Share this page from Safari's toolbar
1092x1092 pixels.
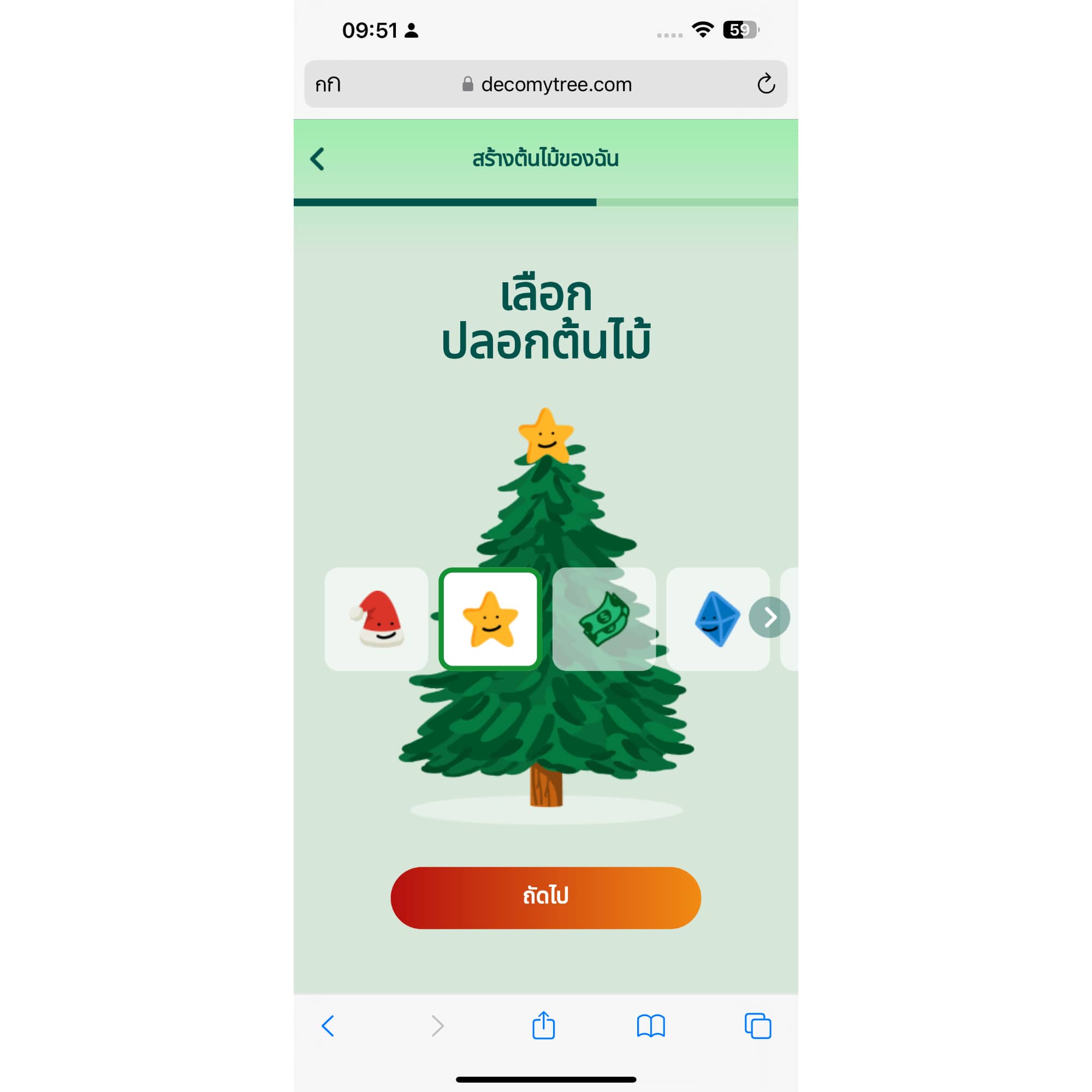544,1025
